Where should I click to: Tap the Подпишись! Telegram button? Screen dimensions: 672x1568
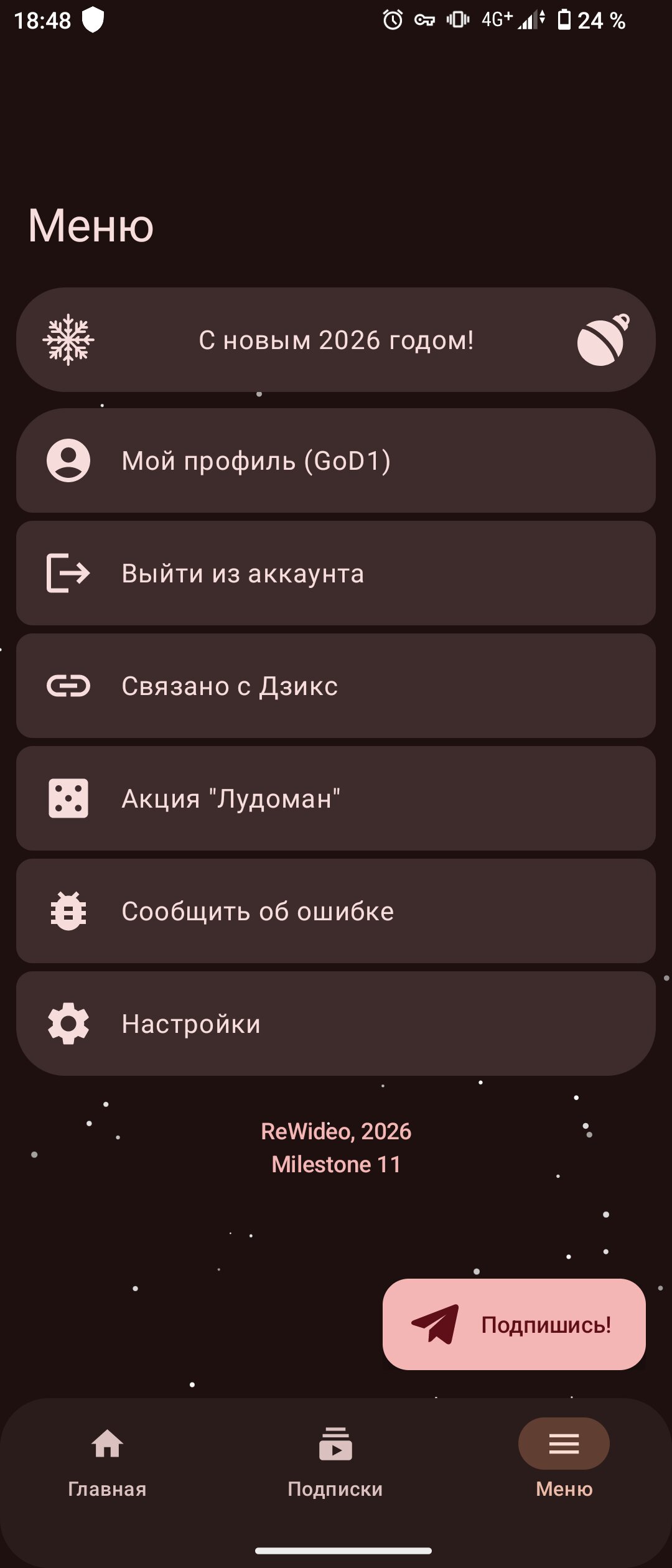point(514,1324)
